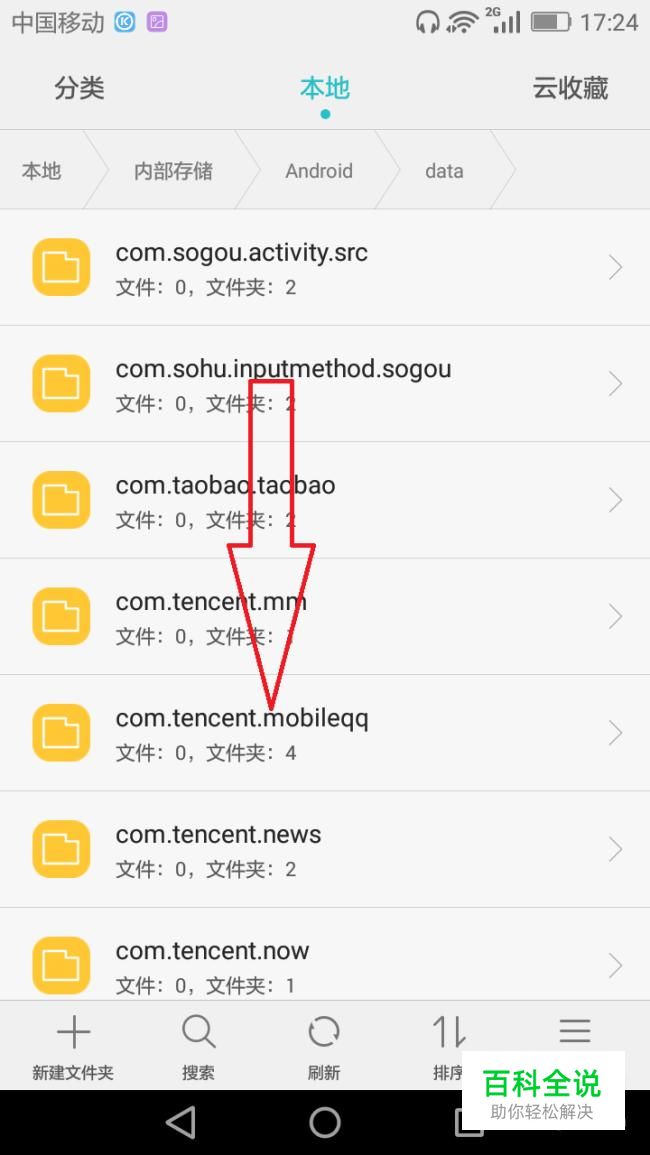This screenshot has height=1155, width=650.
Task: Create a new folder with 新建文件夹
Action: tap(73, 1046)
